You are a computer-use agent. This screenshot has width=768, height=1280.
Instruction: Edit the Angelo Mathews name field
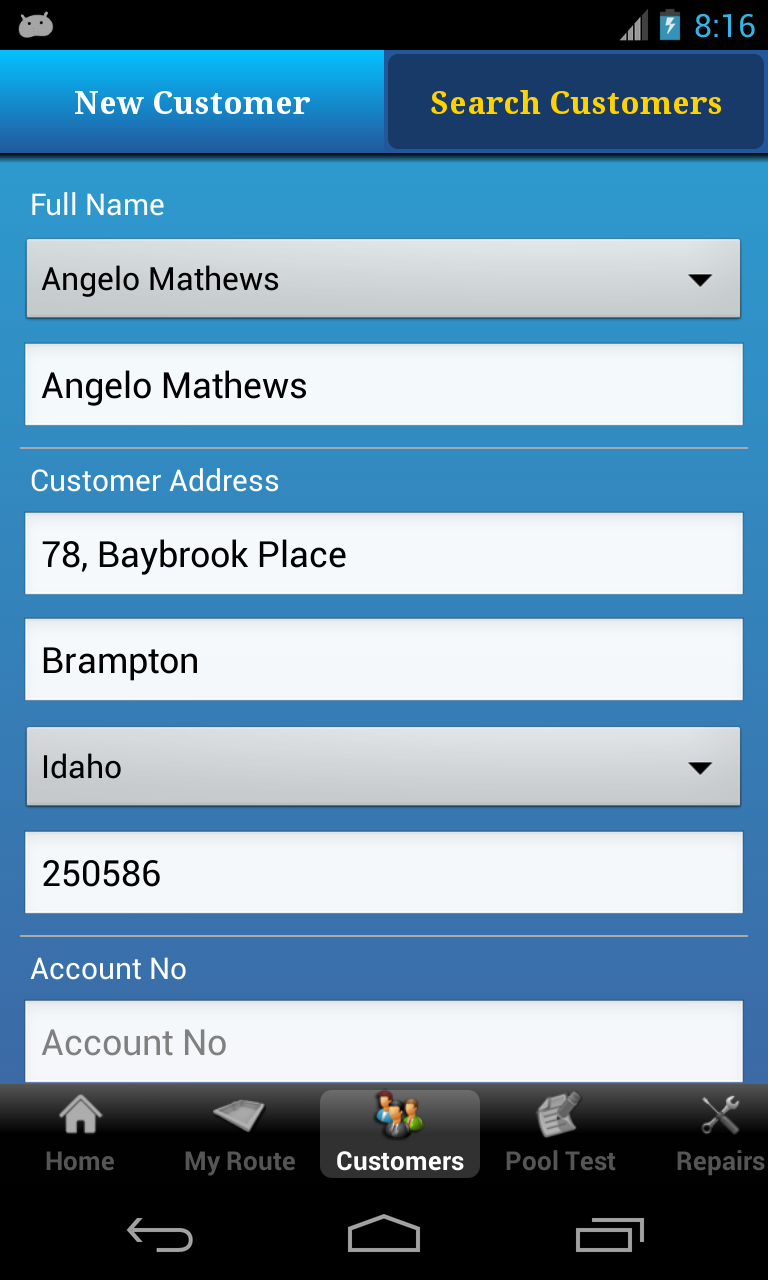tap(383, 385)
